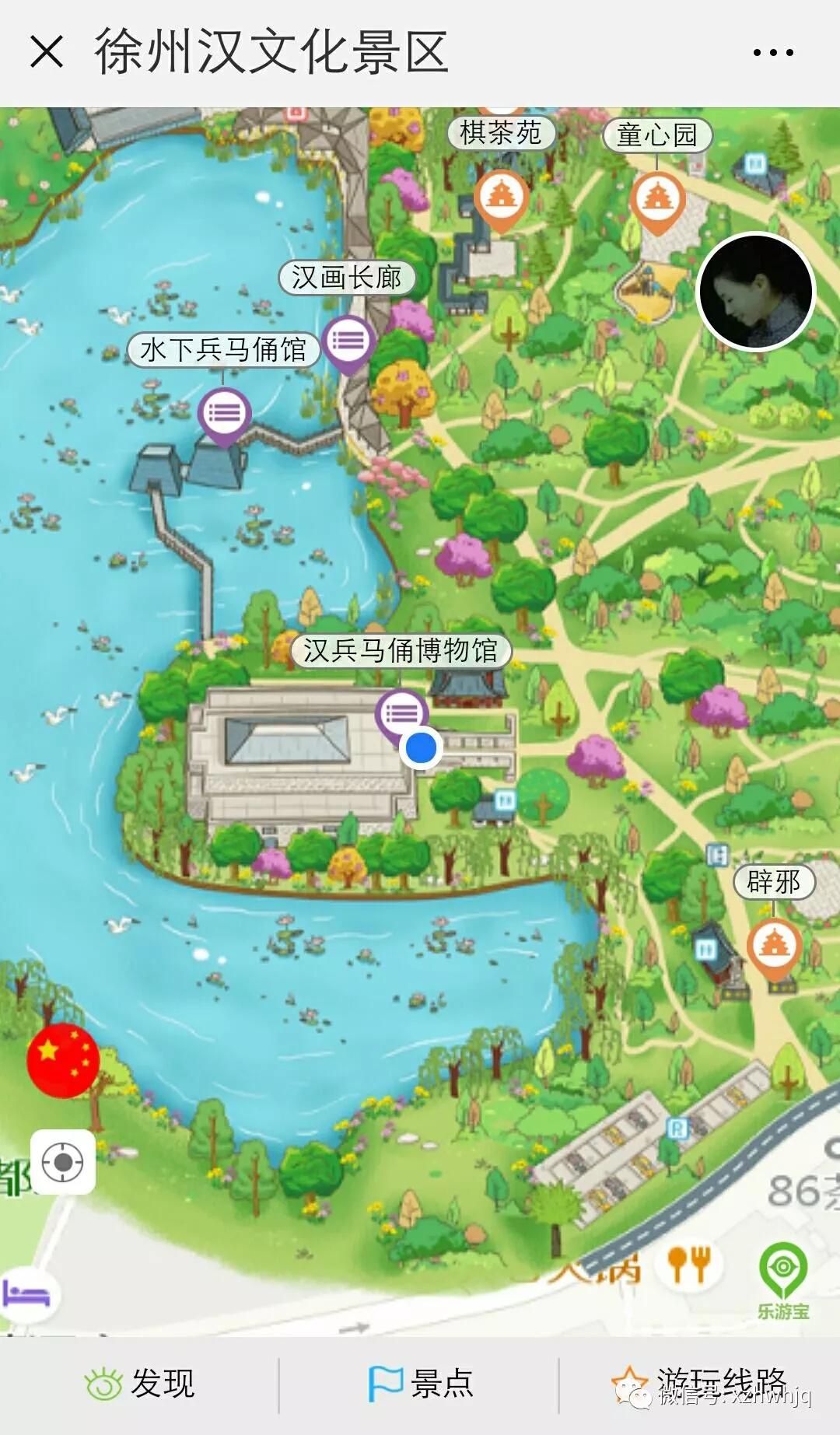This screenshot has width=840, height=1435.
Task: Select the 童心园 map marker
Action: 657,199
